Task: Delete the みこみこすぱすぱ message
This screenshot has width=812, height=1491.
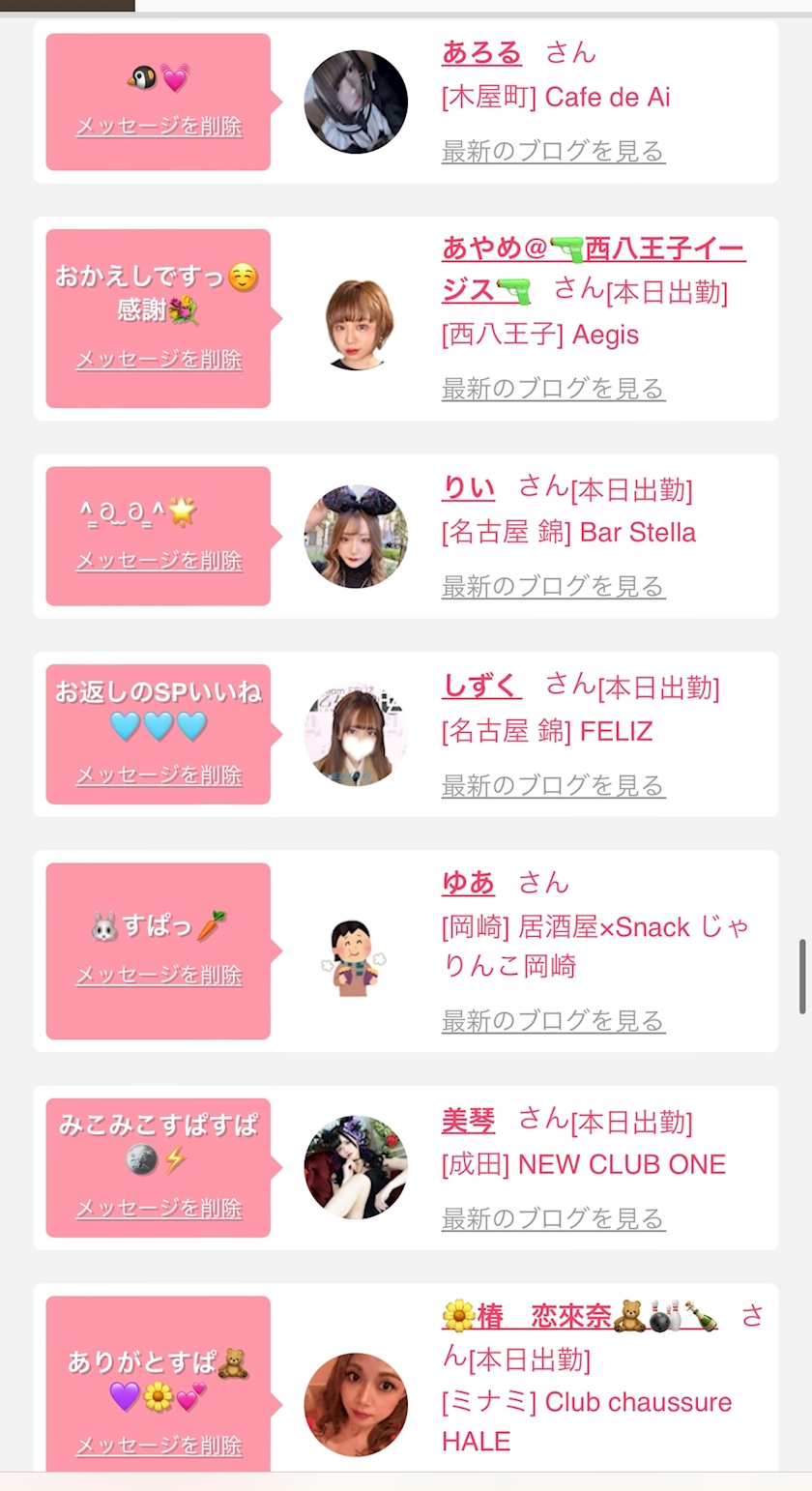Action: pos(159,1209)
